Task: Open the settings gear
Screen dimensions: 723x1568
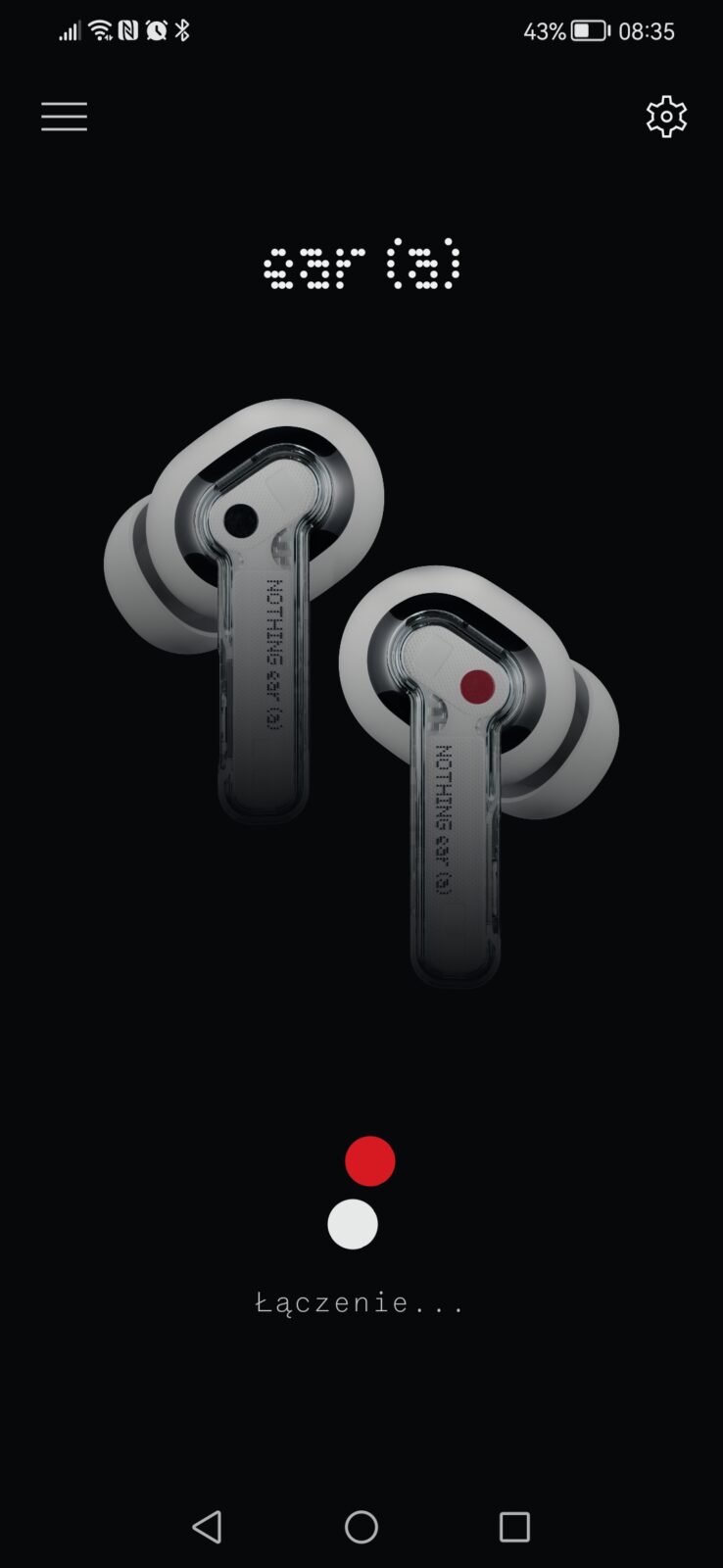Action: point(666,117)
